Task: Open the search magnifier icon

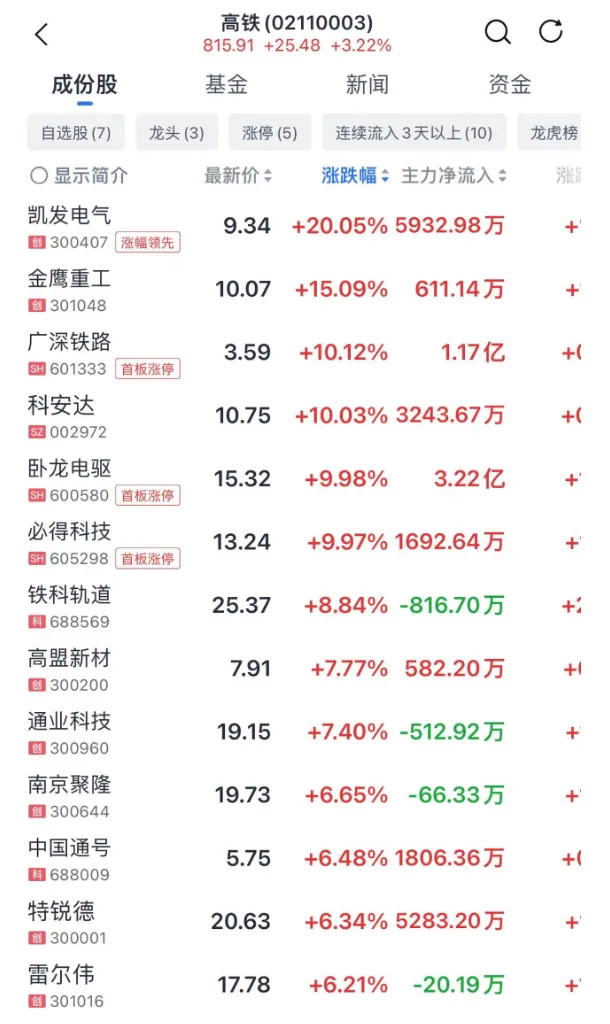Action: coord(497,33)
